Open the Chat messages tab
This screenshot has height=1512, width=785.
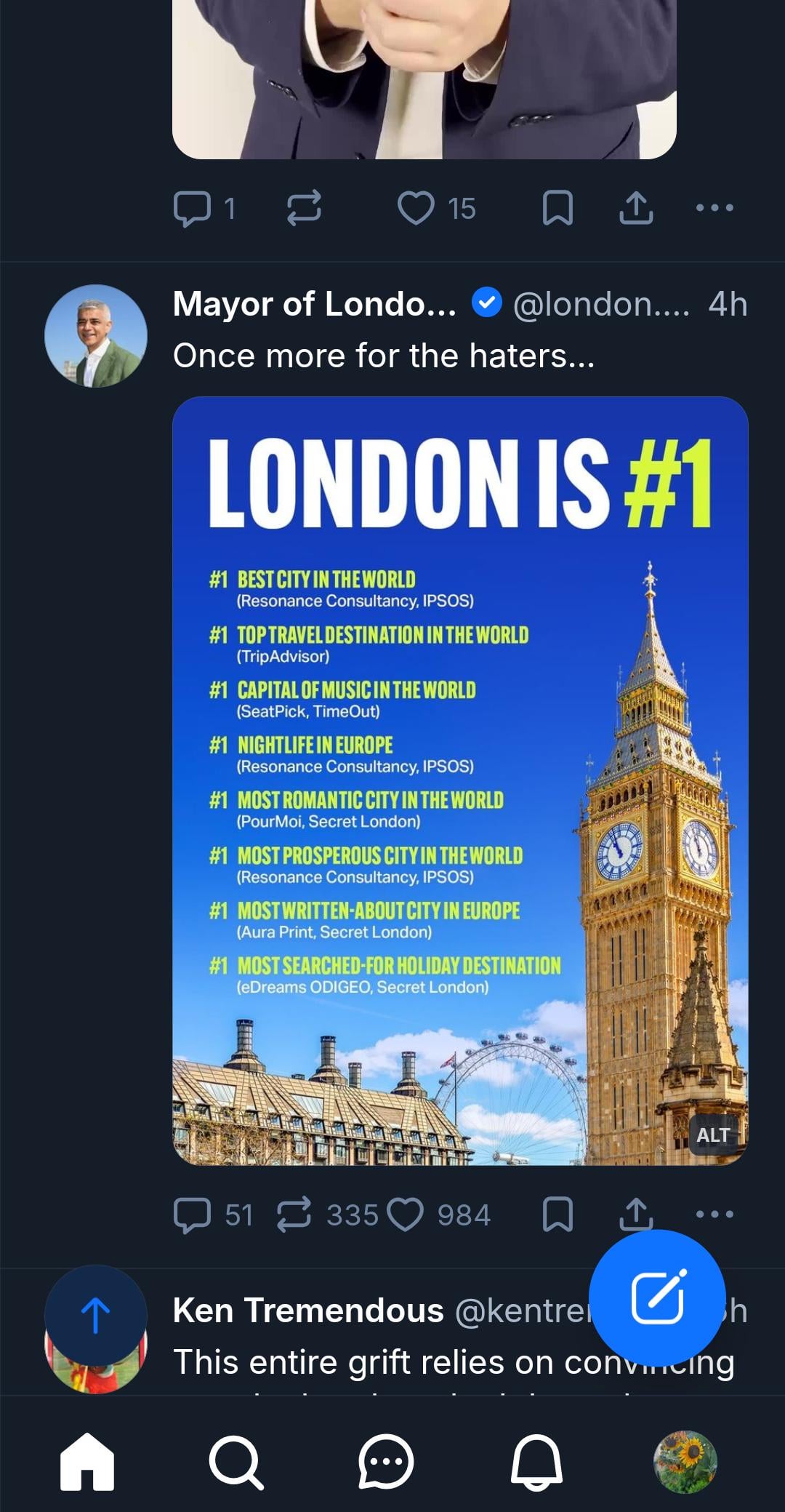pyautogui.click(x=386, y=1462)
